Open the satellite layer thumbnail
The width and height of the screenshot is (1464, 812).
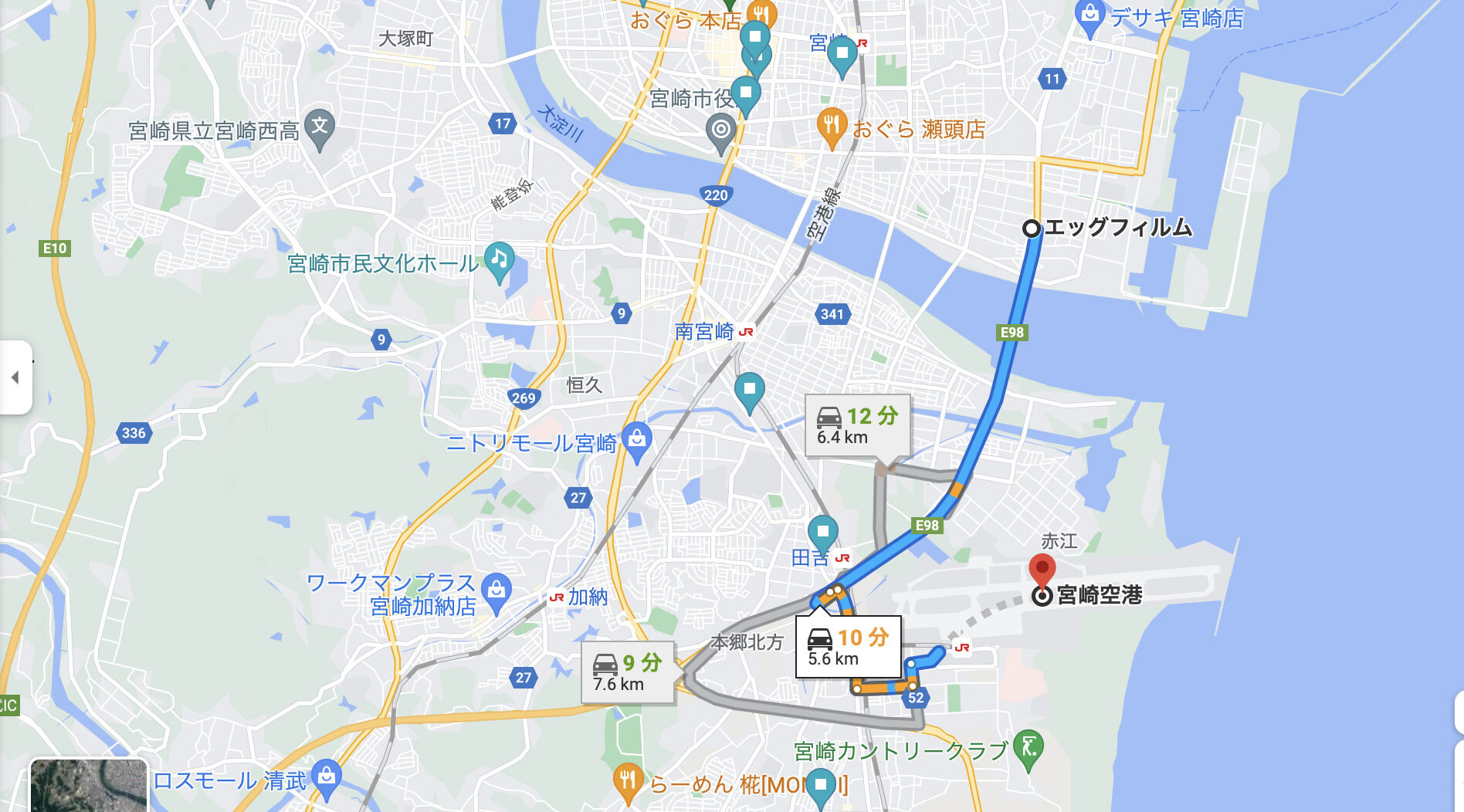(88, 787)
